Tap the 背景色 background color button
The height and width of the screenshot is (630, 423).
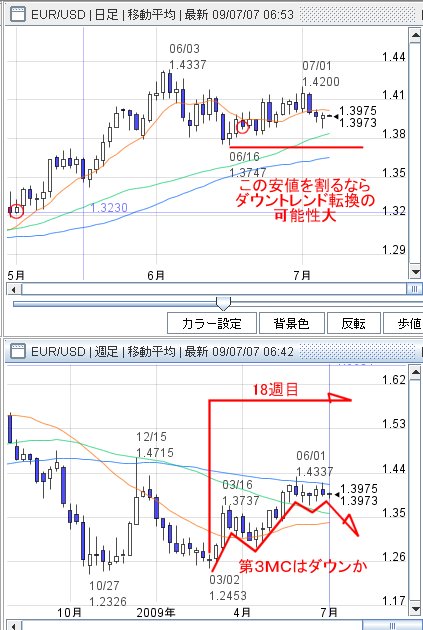coord(292,323)
